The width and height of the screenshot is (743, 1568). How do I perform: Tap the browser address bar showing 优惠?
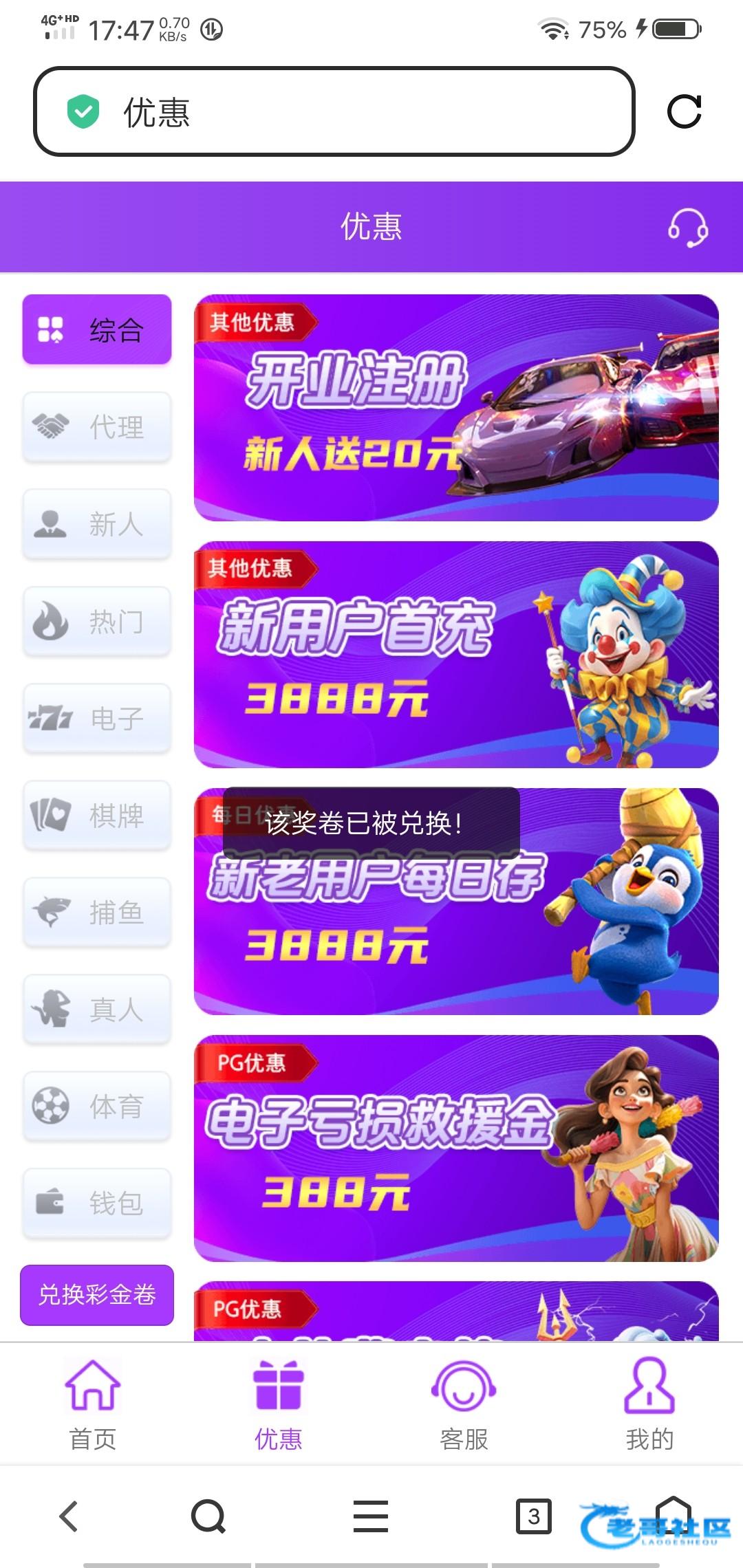point(334,111)
